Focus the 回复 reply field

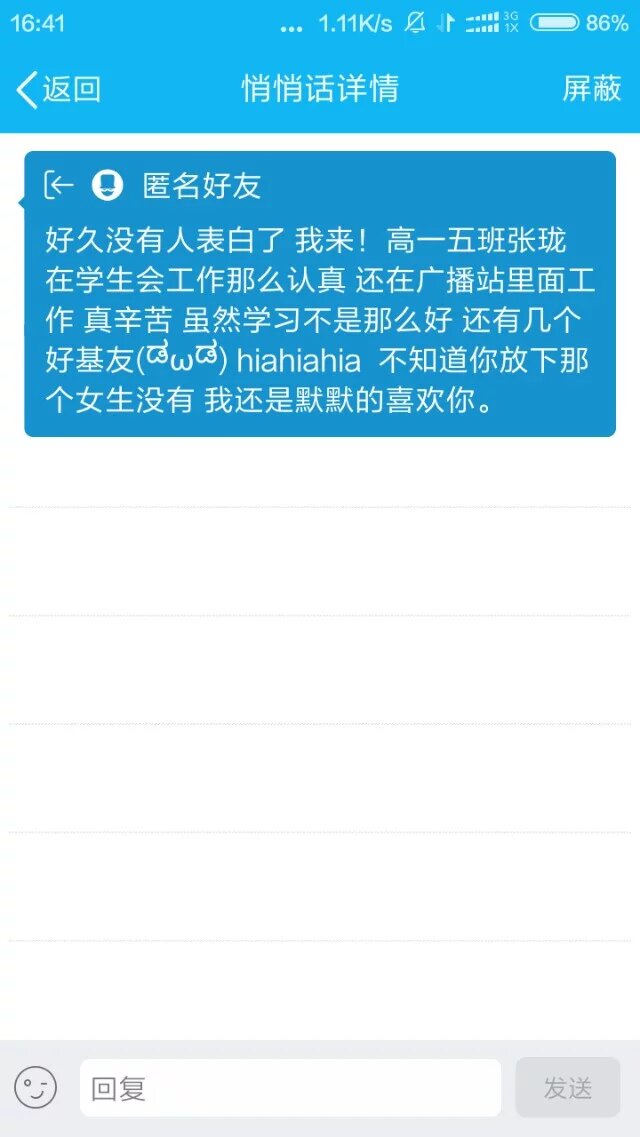click(x=290, y=1088)
